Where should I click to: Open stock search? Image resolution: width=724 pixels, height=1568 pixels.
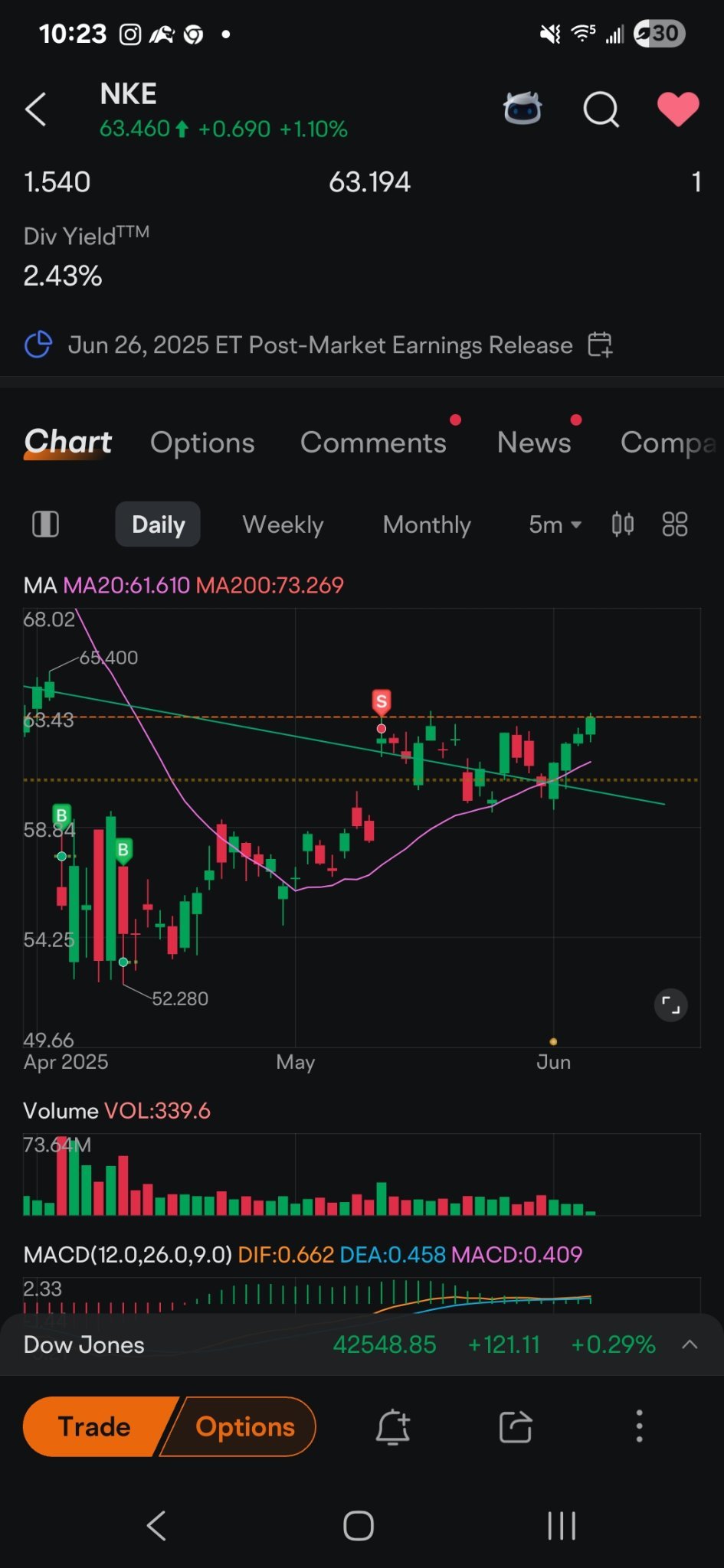tap(601, 109)
